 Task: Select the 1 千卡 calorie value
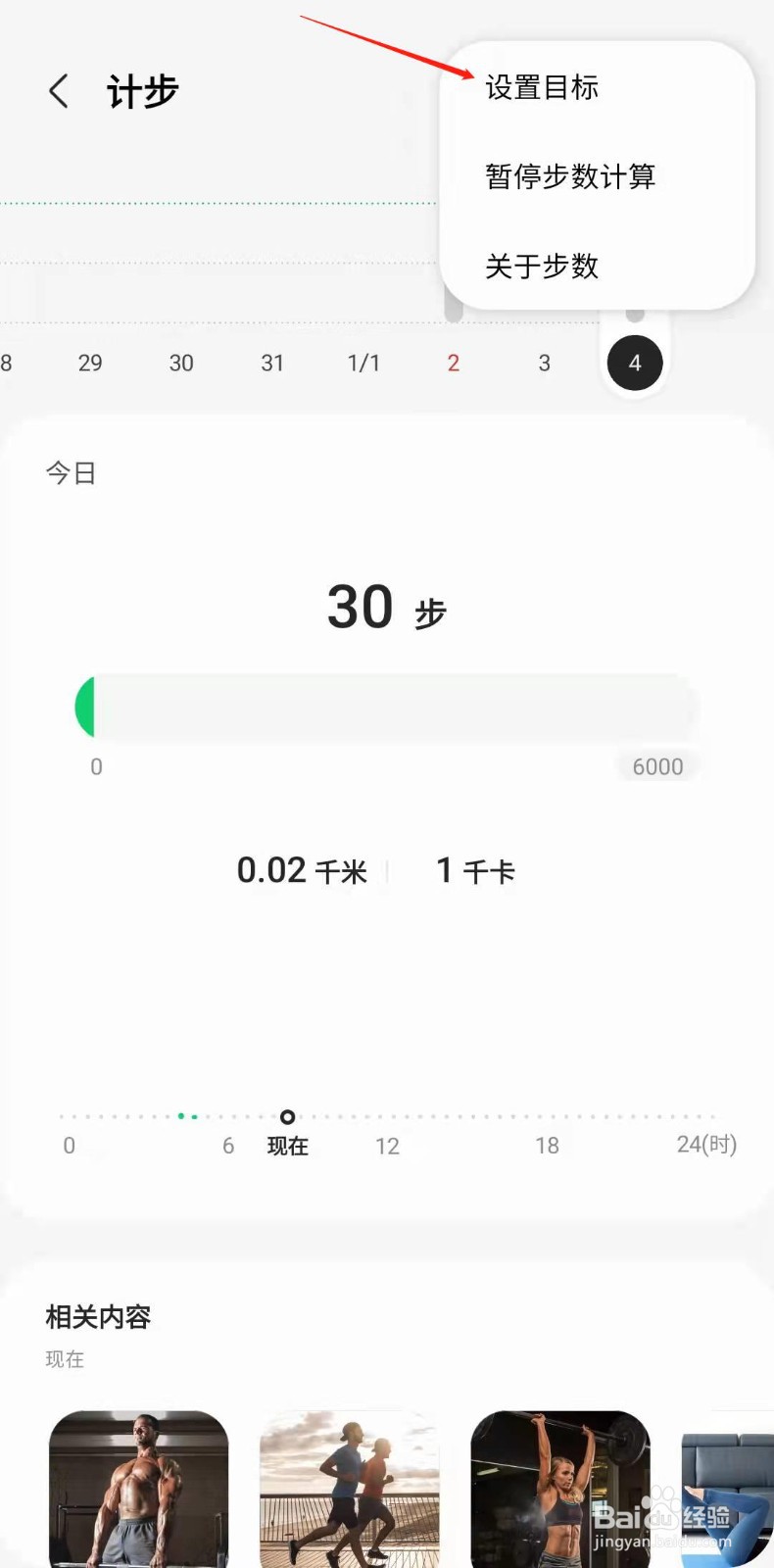476,870
